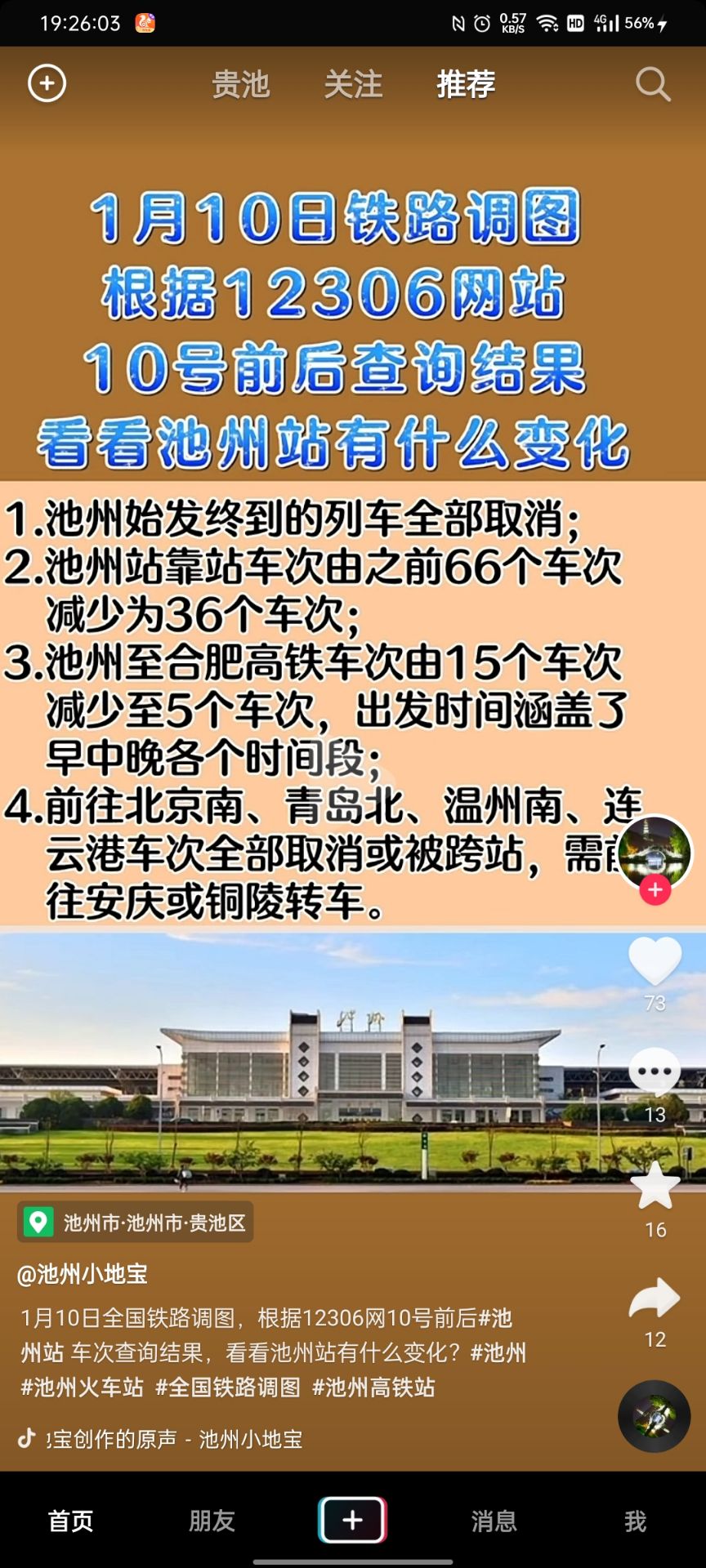Switch to the 我 profile tab
The image size is (706, 1568).
[635, 1521]
